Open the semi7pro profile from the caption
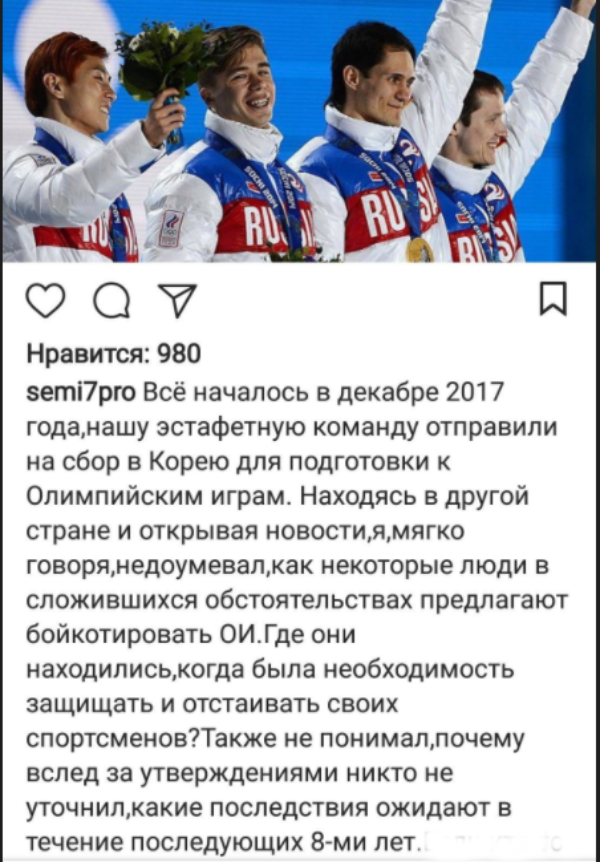Image resolution: width=600 pixels, height=862 pixels. 80,390
